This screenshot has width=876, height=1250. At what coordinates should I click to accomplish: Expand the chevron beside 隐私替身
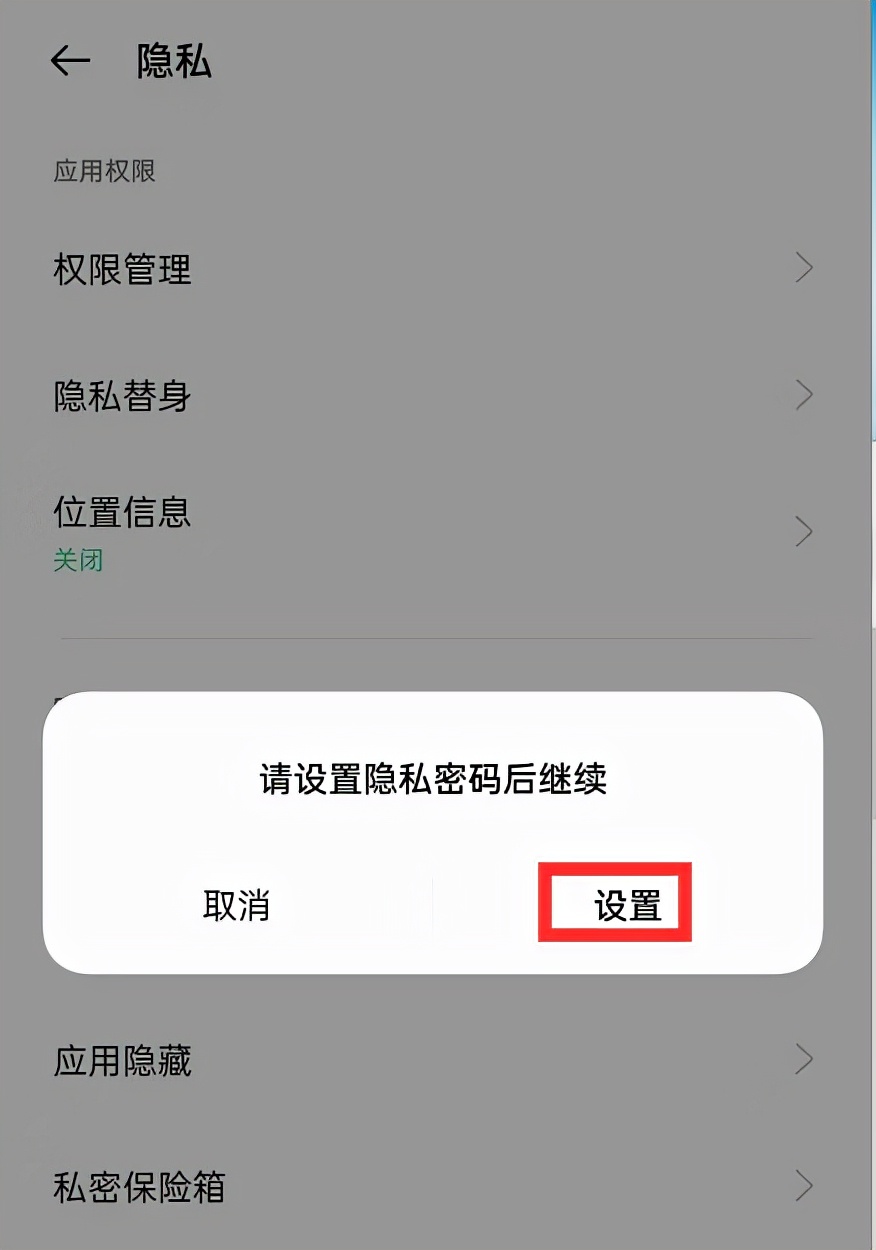click(803, 394)
